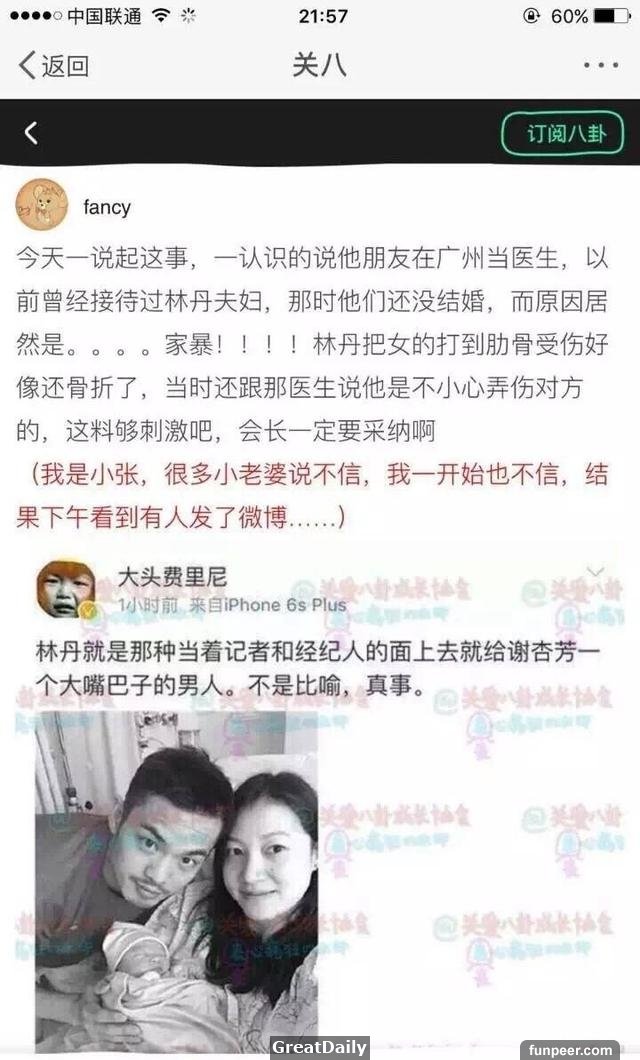Go back using the 返回 button
The width and height of the screenshot is (640, 1060).
coord(54,66)
